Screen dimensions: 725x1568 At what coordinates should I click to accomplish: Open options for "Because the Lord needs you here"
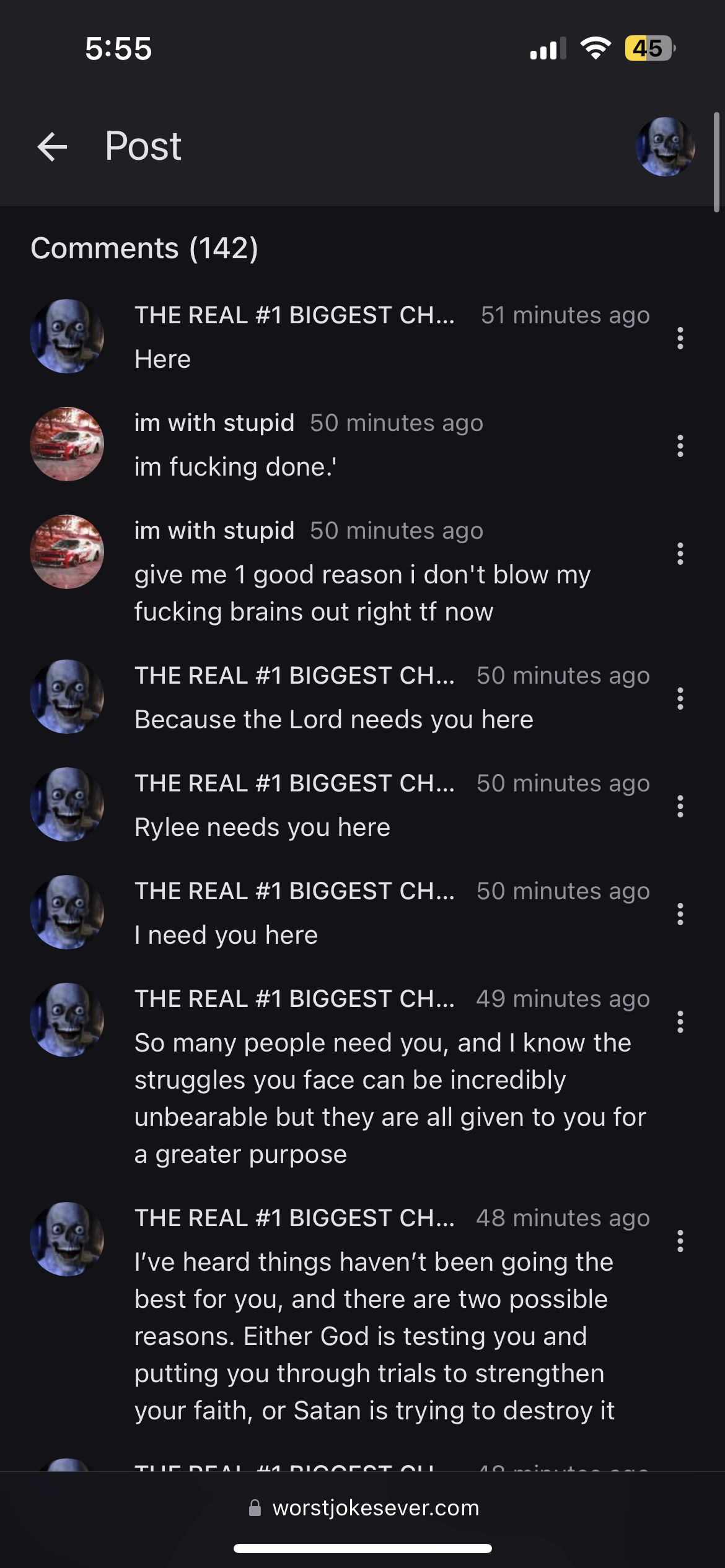point(680,699)
